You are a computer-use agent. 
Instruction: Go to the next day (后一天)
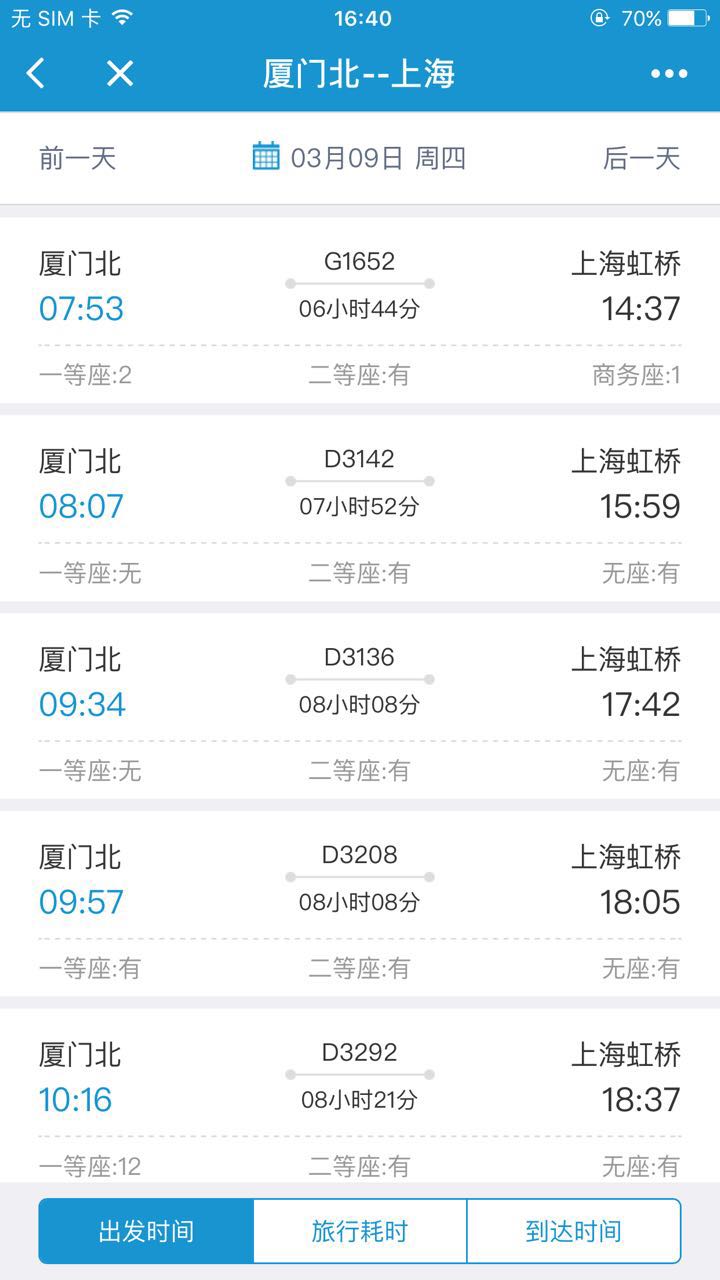pyautogui.click(x=641, y=158)
